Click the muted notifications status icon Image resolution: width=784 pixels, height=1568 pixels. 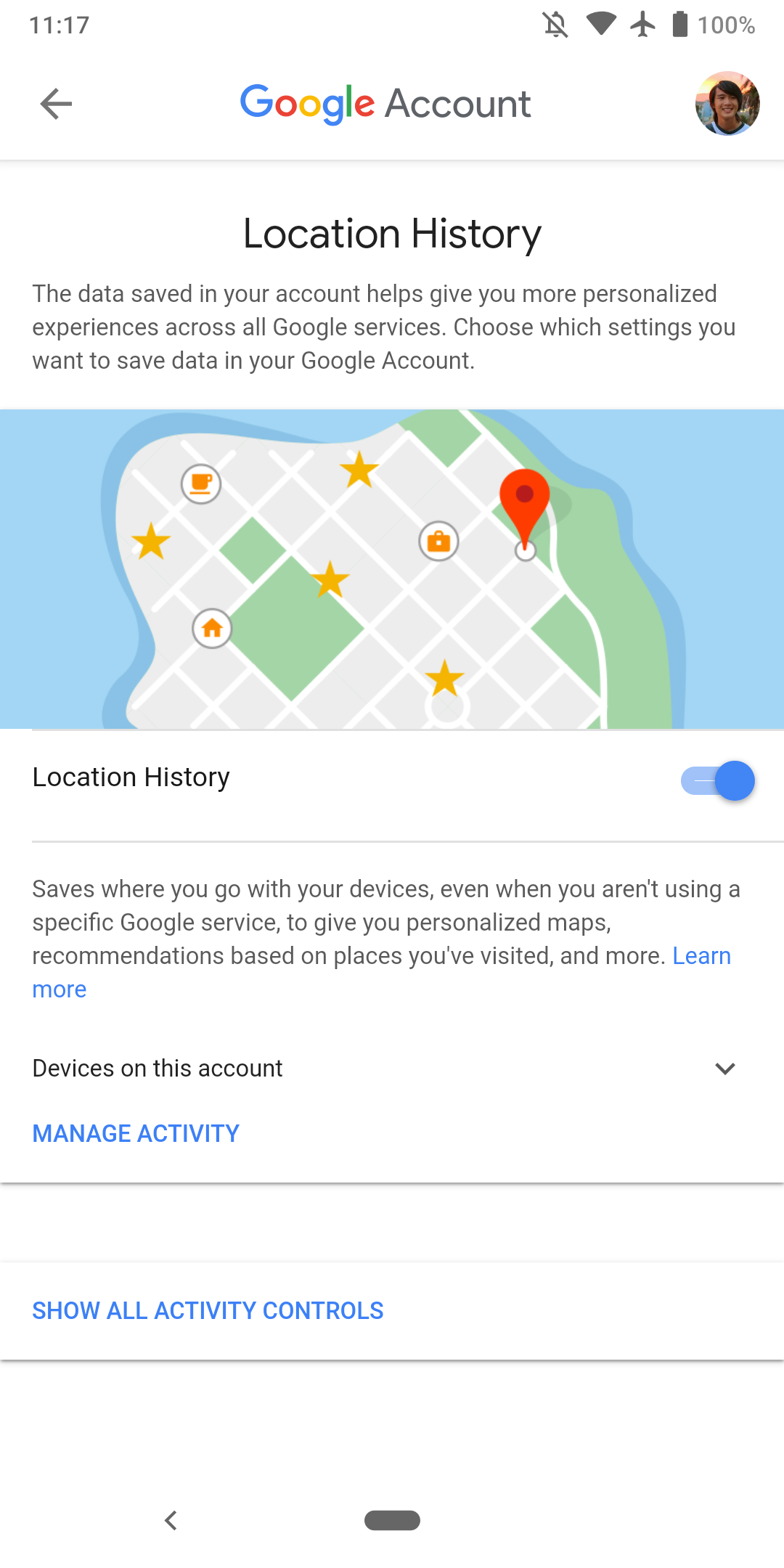coord(554,24)
